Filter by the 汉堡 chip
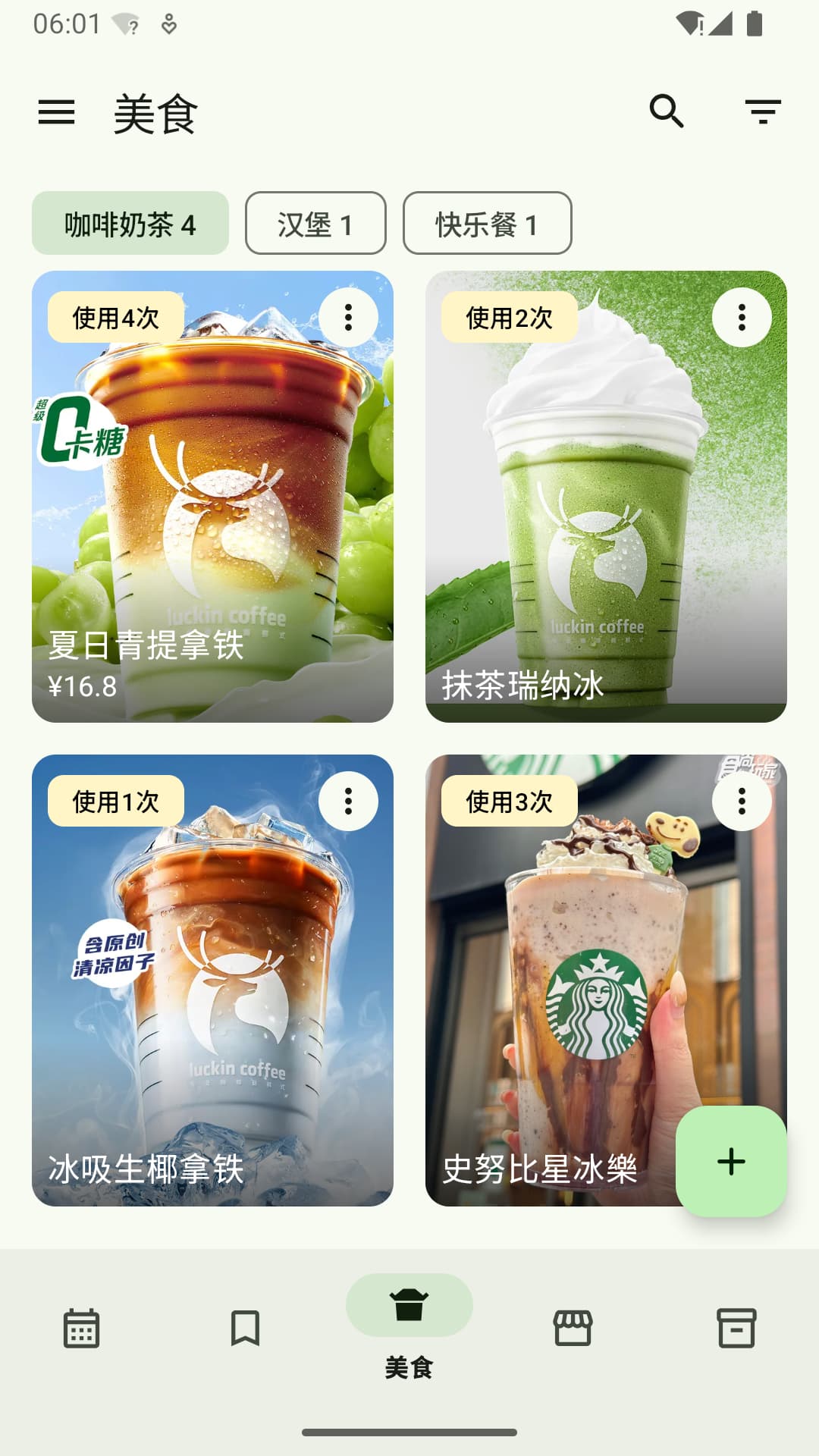Screen dimensions: 819x1456 pyautogui.click(x=315, y=224)
